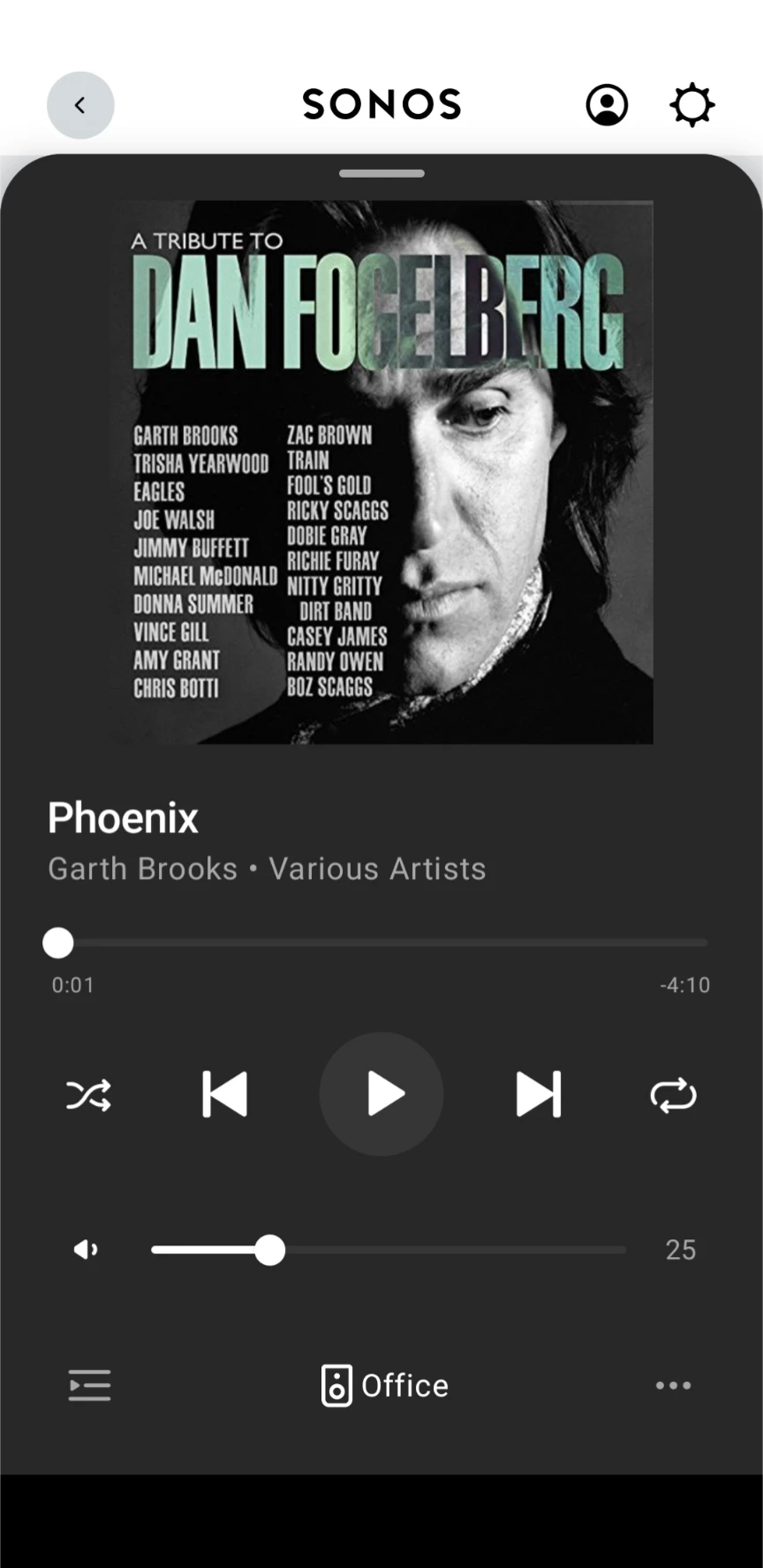Mute the speaker volume icon
The image size is (763, 1568).
click(x=86, y=1249)
